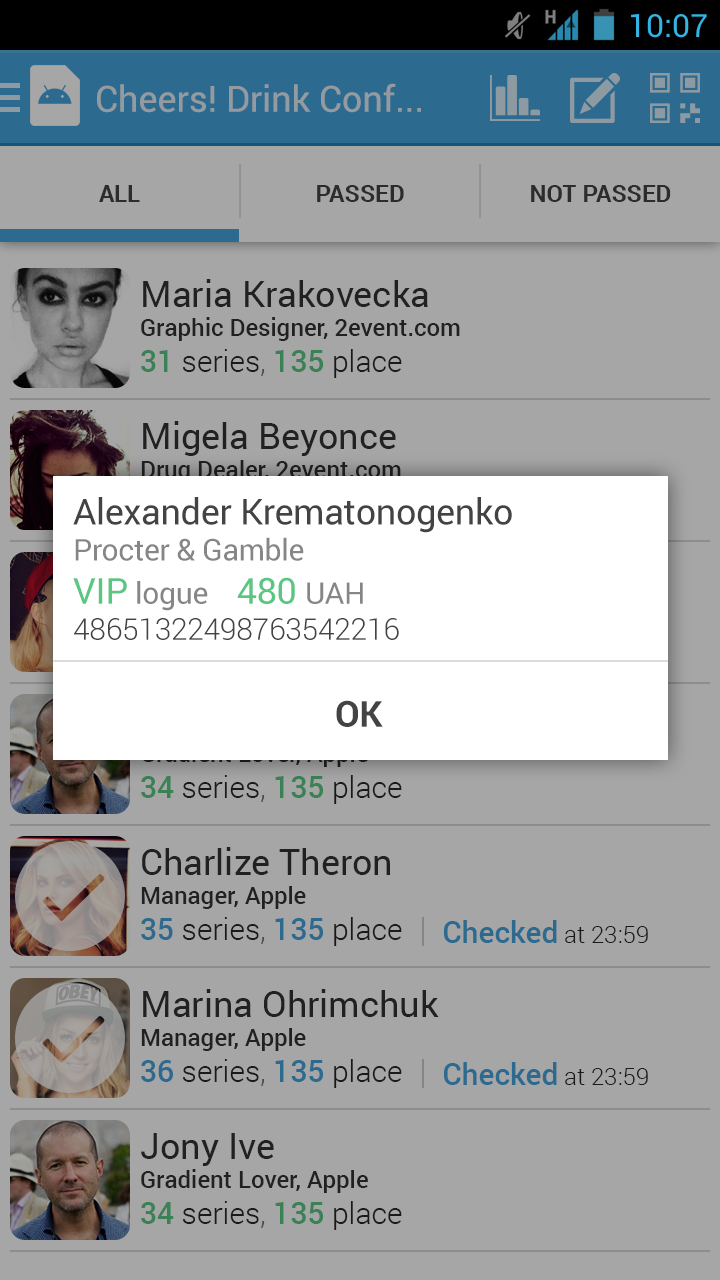Open Charlize Theron's entry

click(x=360, y=896)
